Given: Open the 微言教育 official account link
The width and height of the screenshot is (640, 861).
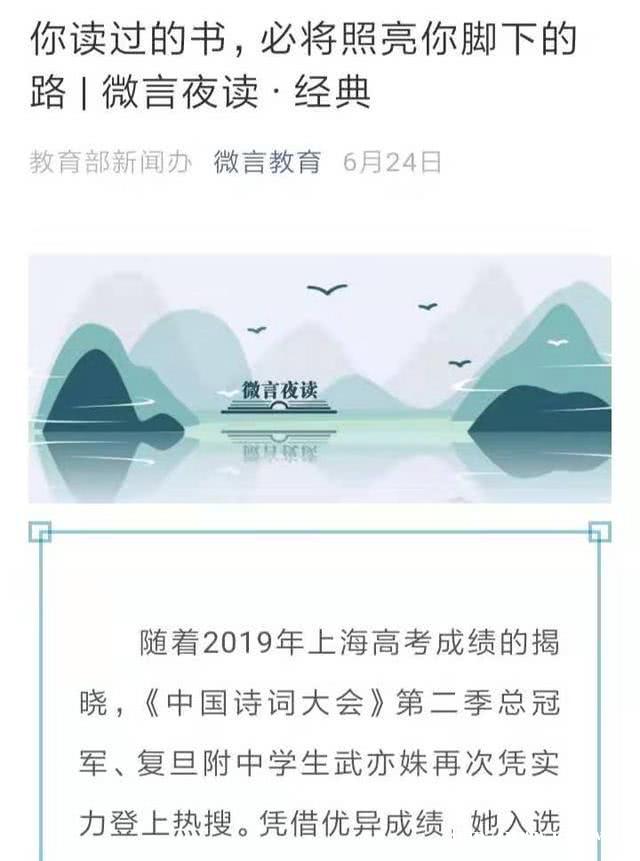Looking at the screenshot, I should point(267,163).
